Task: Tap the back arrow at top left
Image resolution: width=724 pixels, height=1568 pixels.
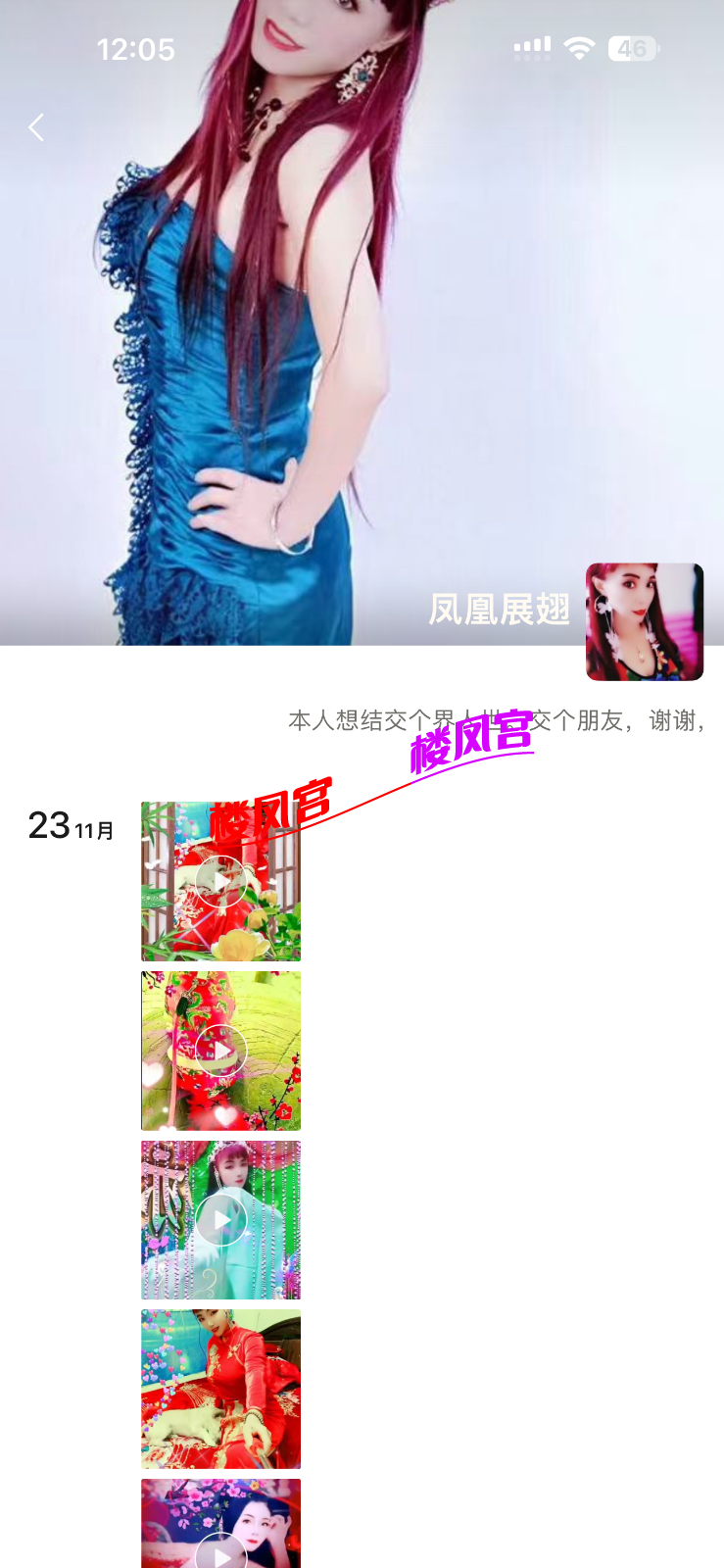Action: (36, 126)
